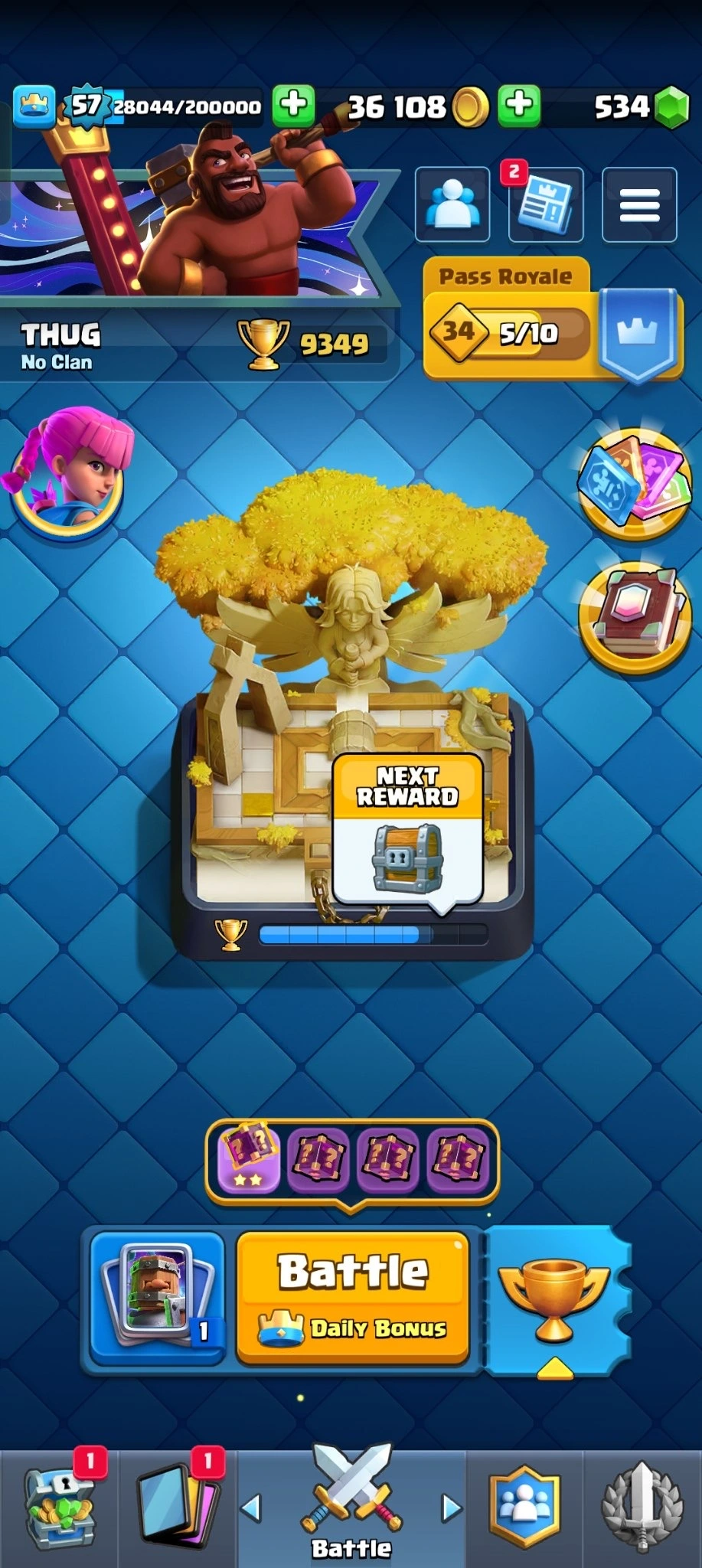Open the two-star mystery box slot

point(247,1158)
